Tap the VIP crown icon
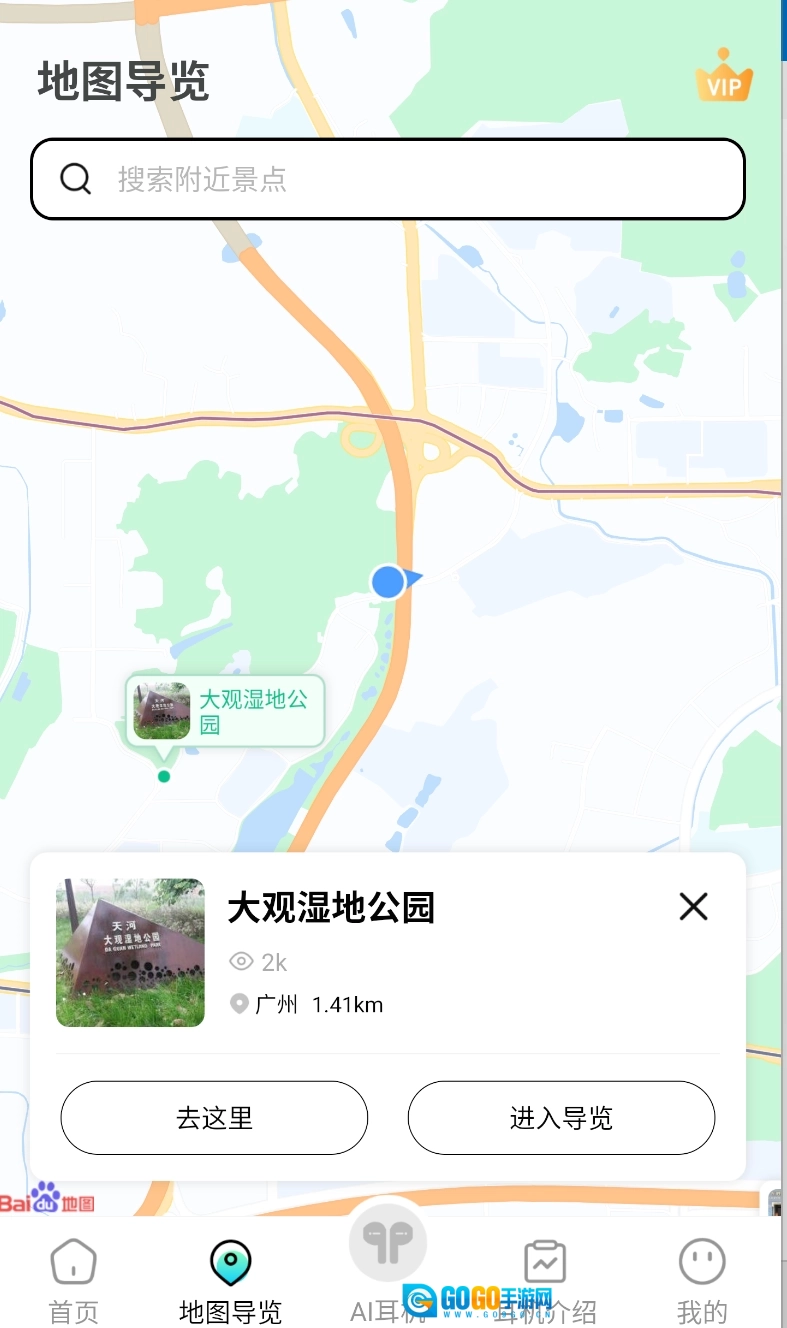Screen dimensions: 787x1328 point(724,80)
